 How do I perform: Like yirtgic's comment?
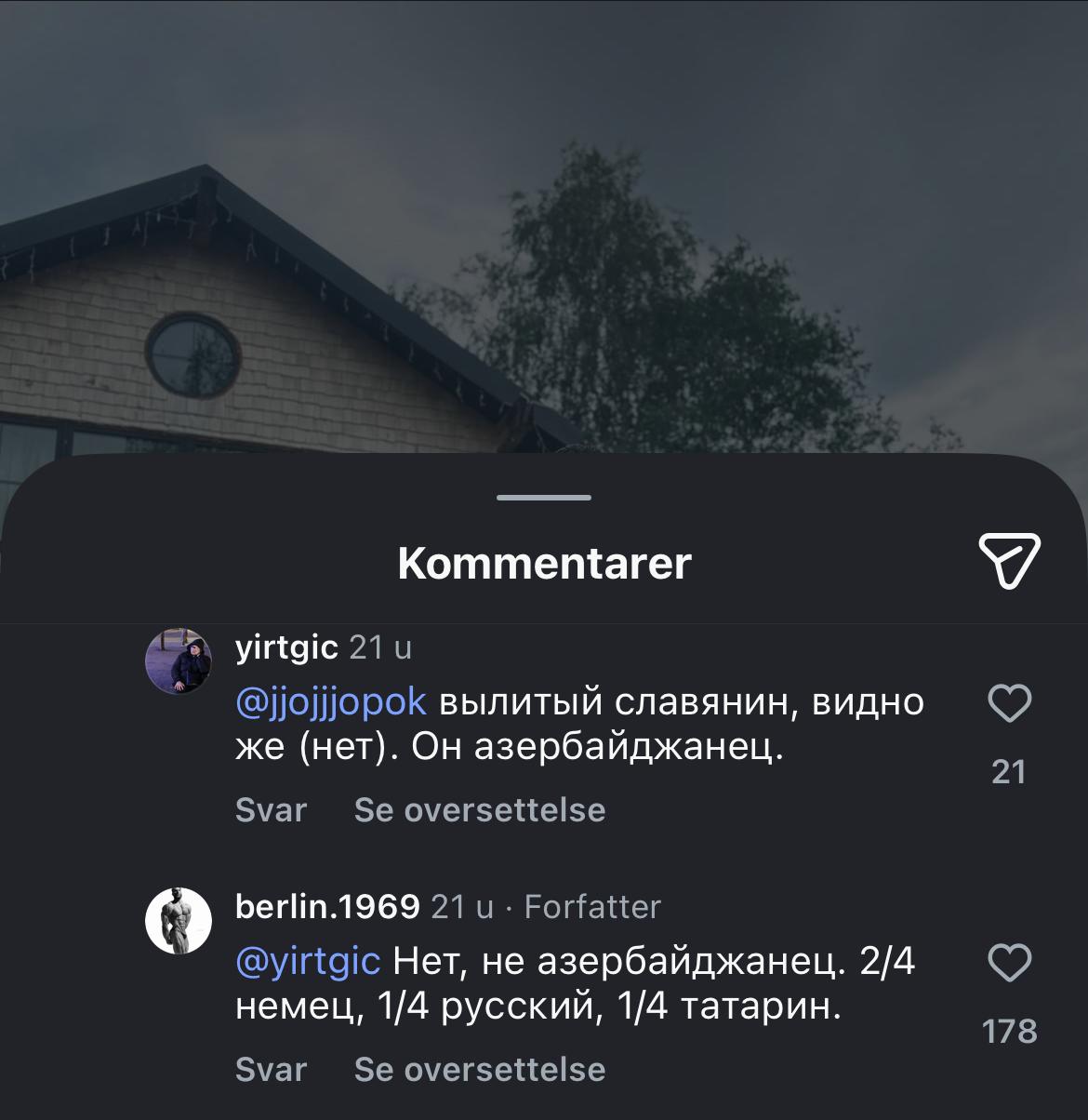[1009, 703]
